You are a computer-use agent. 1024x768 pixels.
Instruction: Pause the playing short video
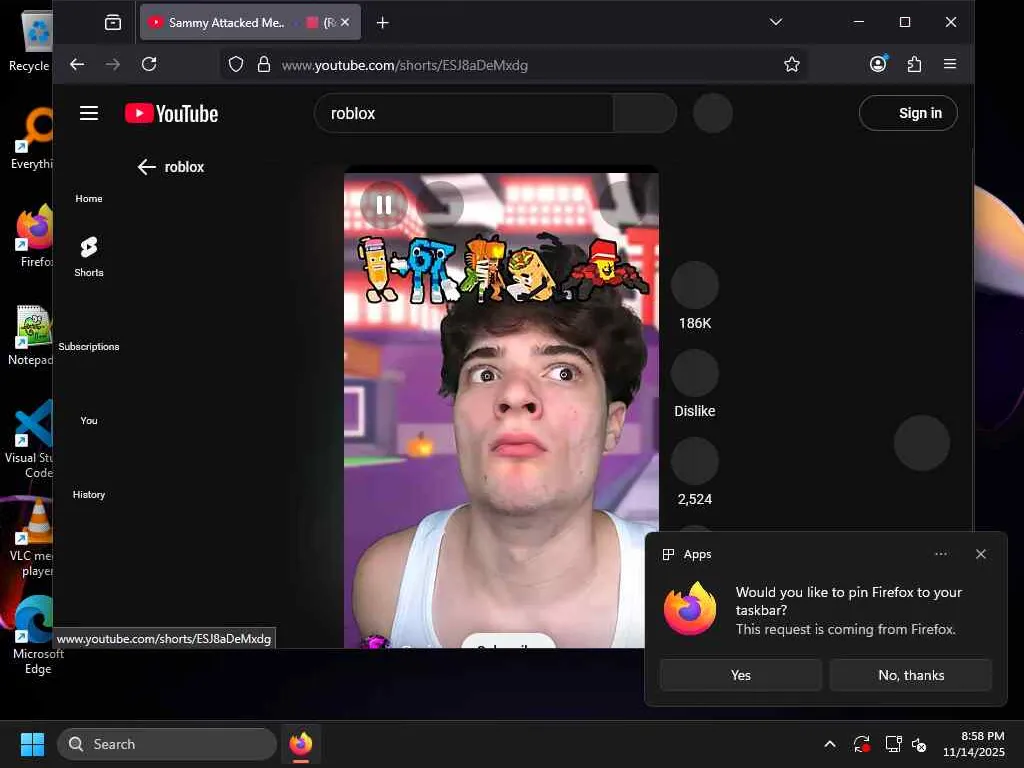tap(384, 205)
